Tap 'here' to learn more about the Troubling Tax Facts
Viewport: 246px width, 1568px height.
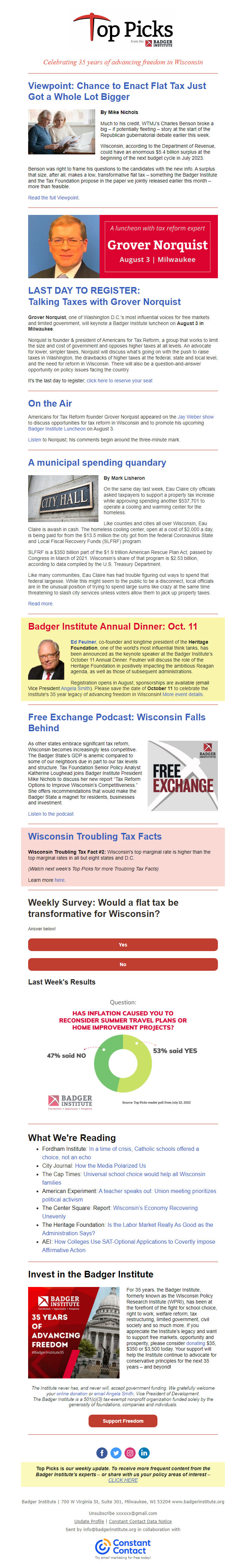tap(60, 880)
